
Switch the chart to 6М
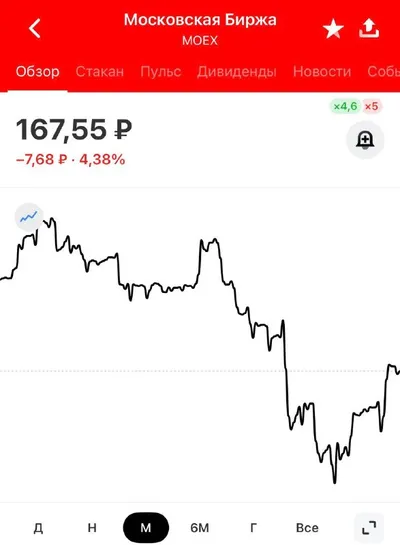coord(200,528)
